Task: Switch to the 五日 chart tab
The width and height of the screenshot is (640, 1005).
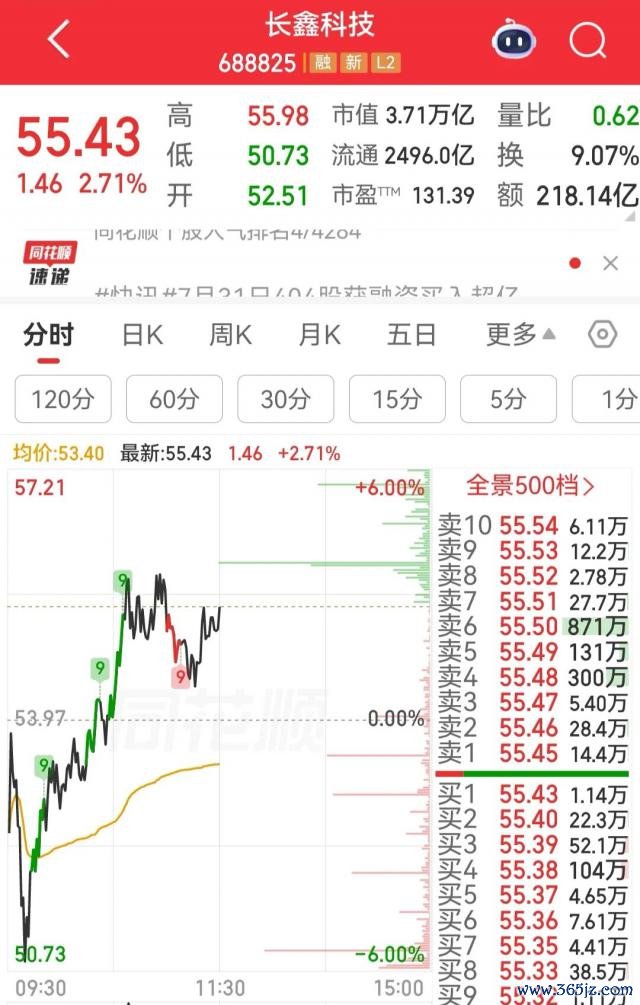Action: (x=411, y=335)
